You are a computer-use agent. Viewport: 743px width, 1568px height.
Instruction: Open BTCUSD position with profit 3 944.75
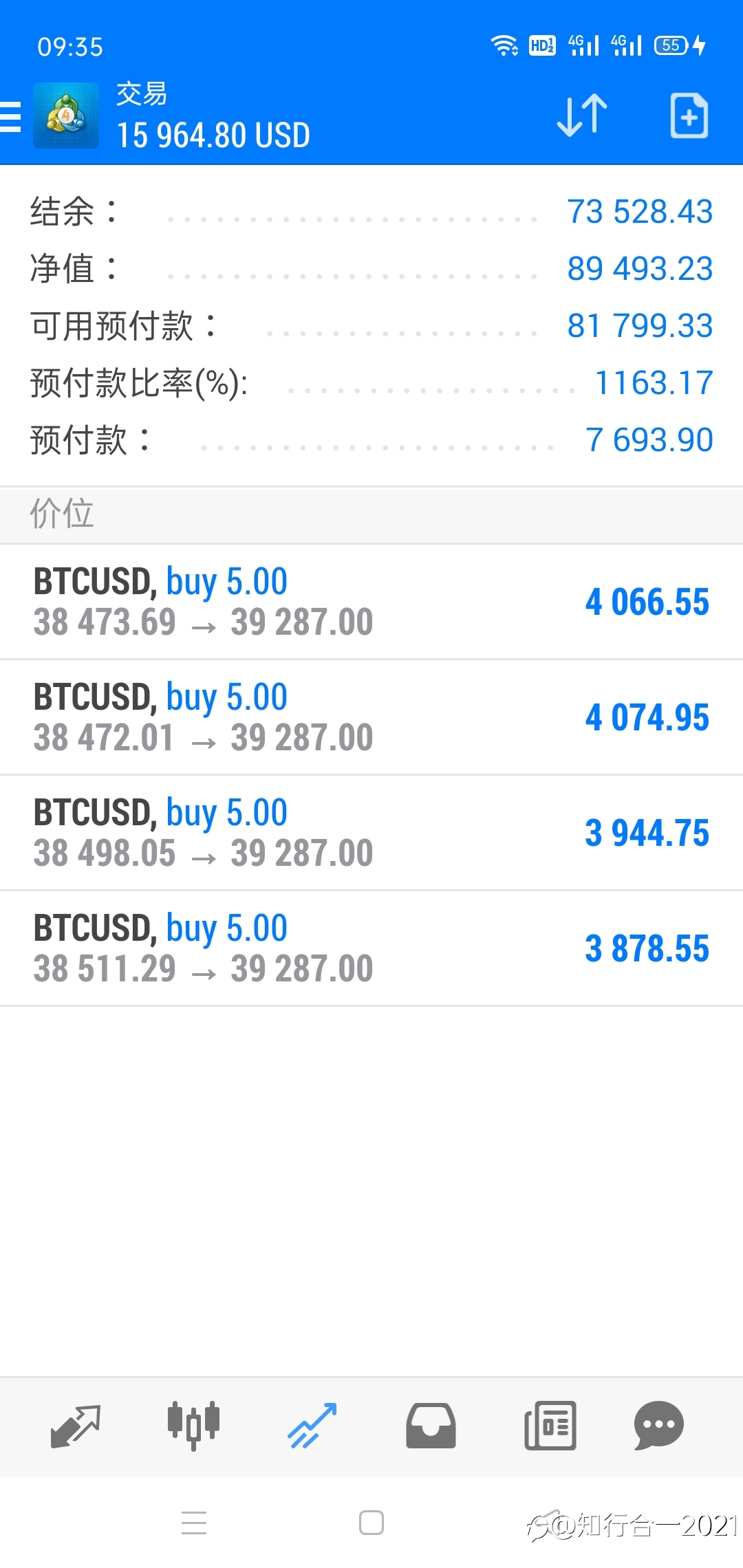tap(371, 833)
